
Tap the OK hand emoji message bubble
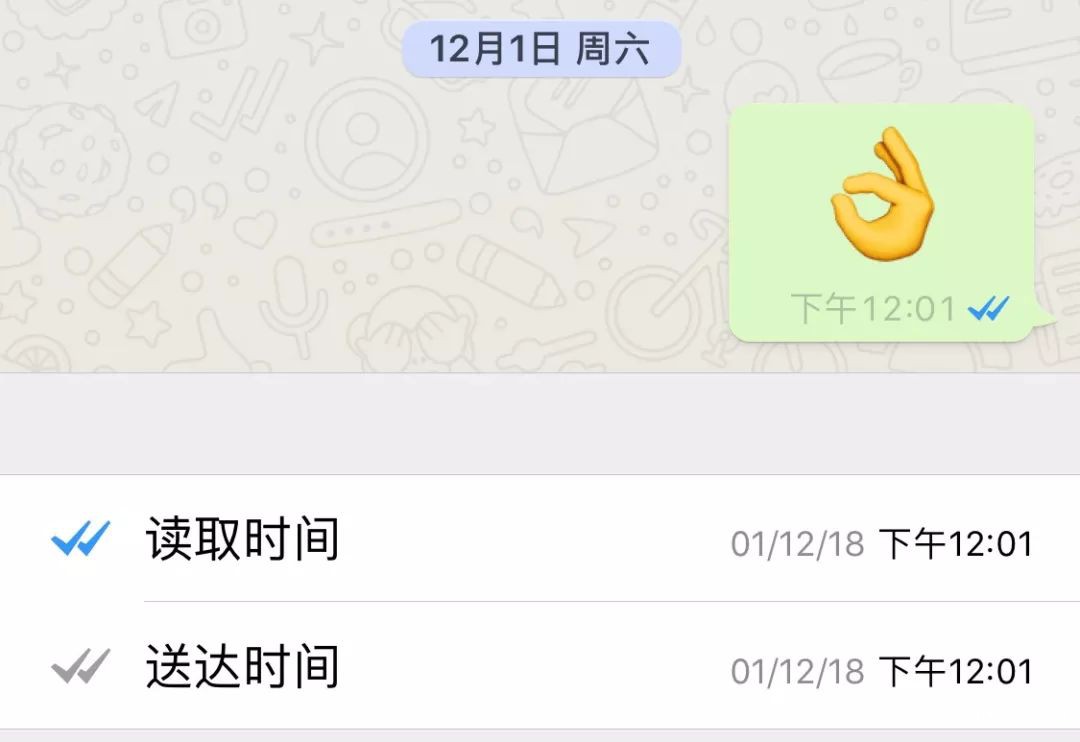coord(880,222)
